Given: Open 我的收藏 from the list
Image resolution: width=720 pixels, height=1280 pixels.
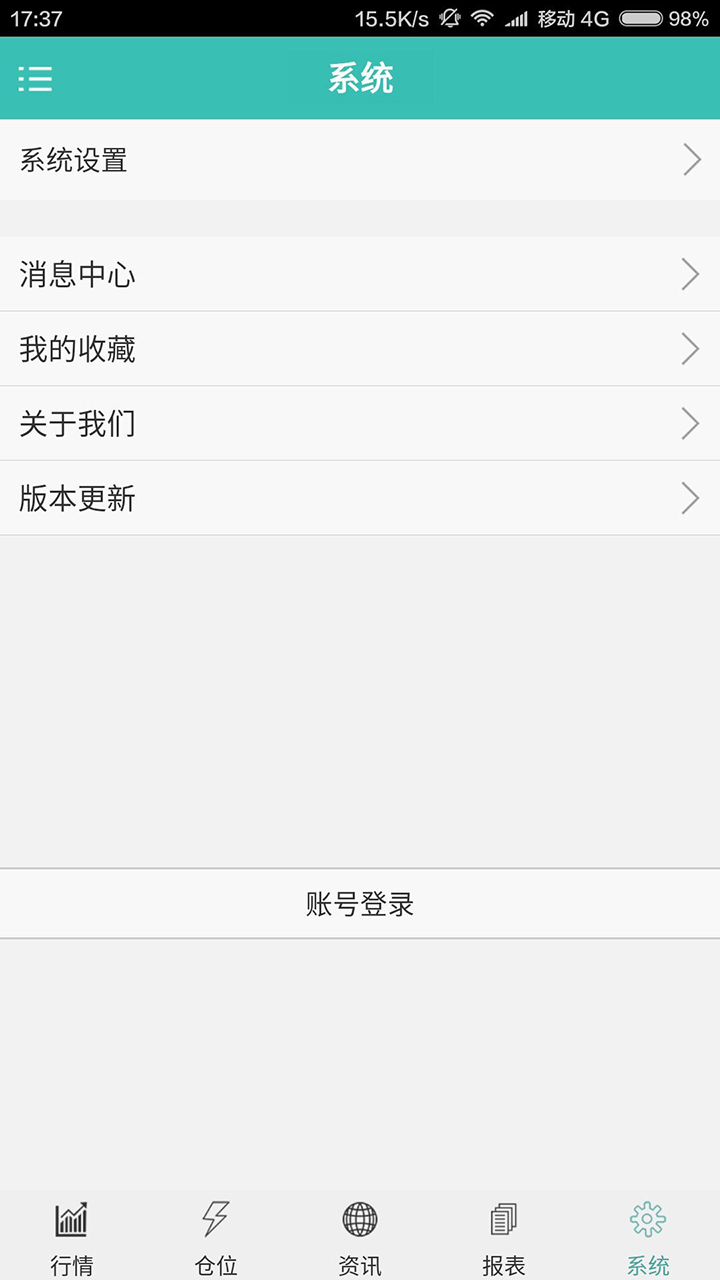Looking at the screenshot, I should click(360, 348).
